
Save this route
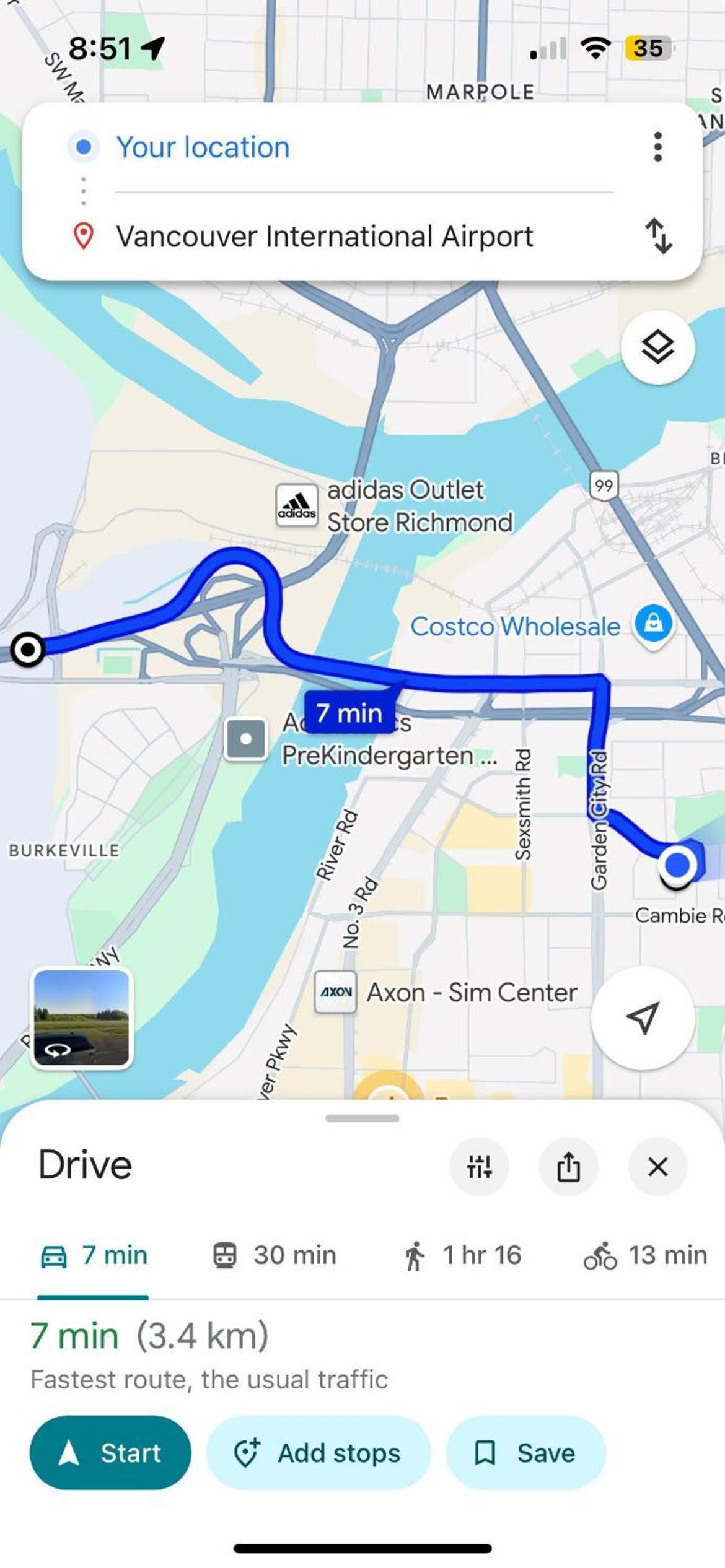pos(525,1453)
